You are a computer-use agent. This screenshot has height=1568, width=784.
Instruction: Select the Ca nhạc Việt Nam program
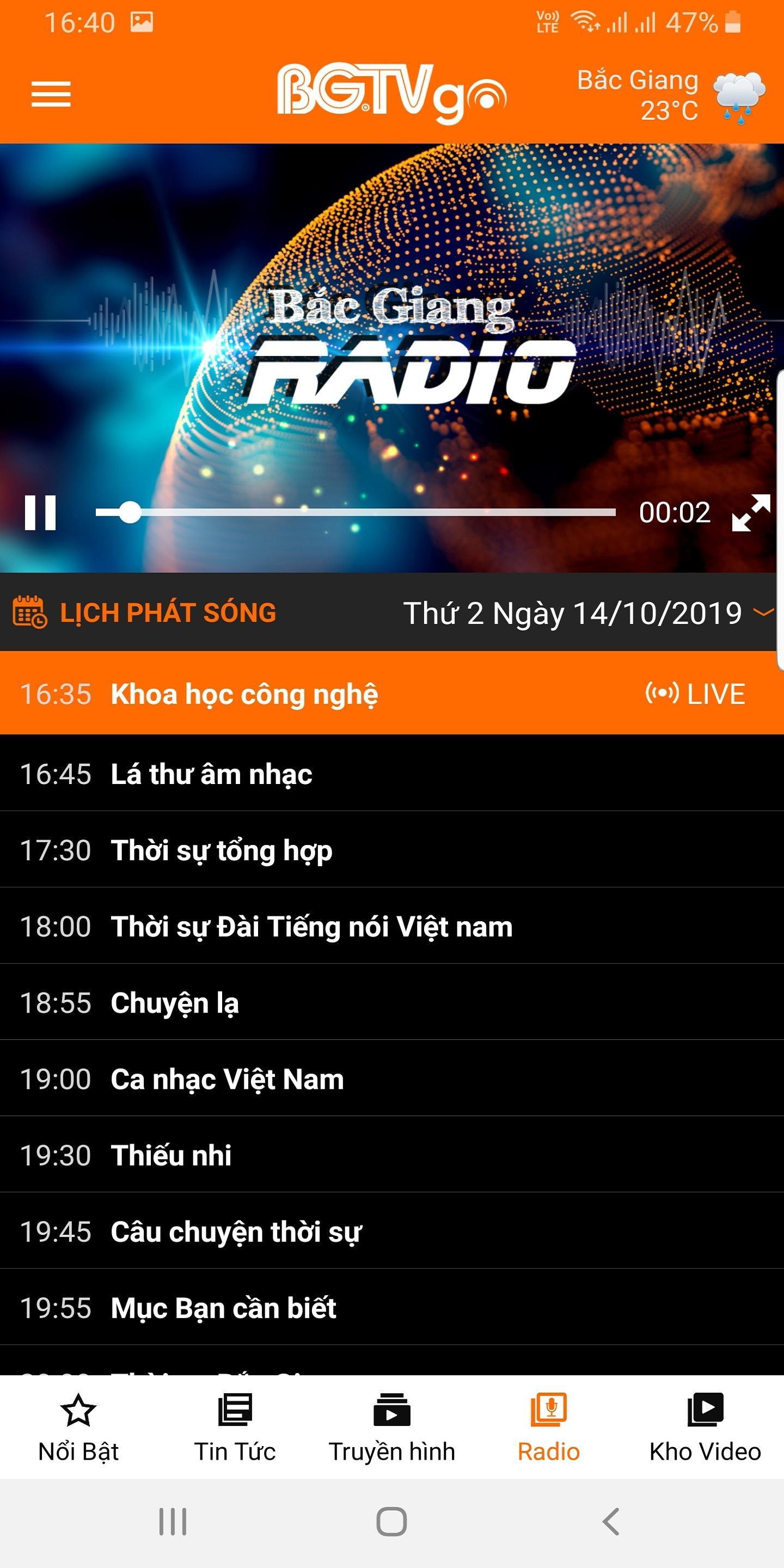(x=226, y=1079)
